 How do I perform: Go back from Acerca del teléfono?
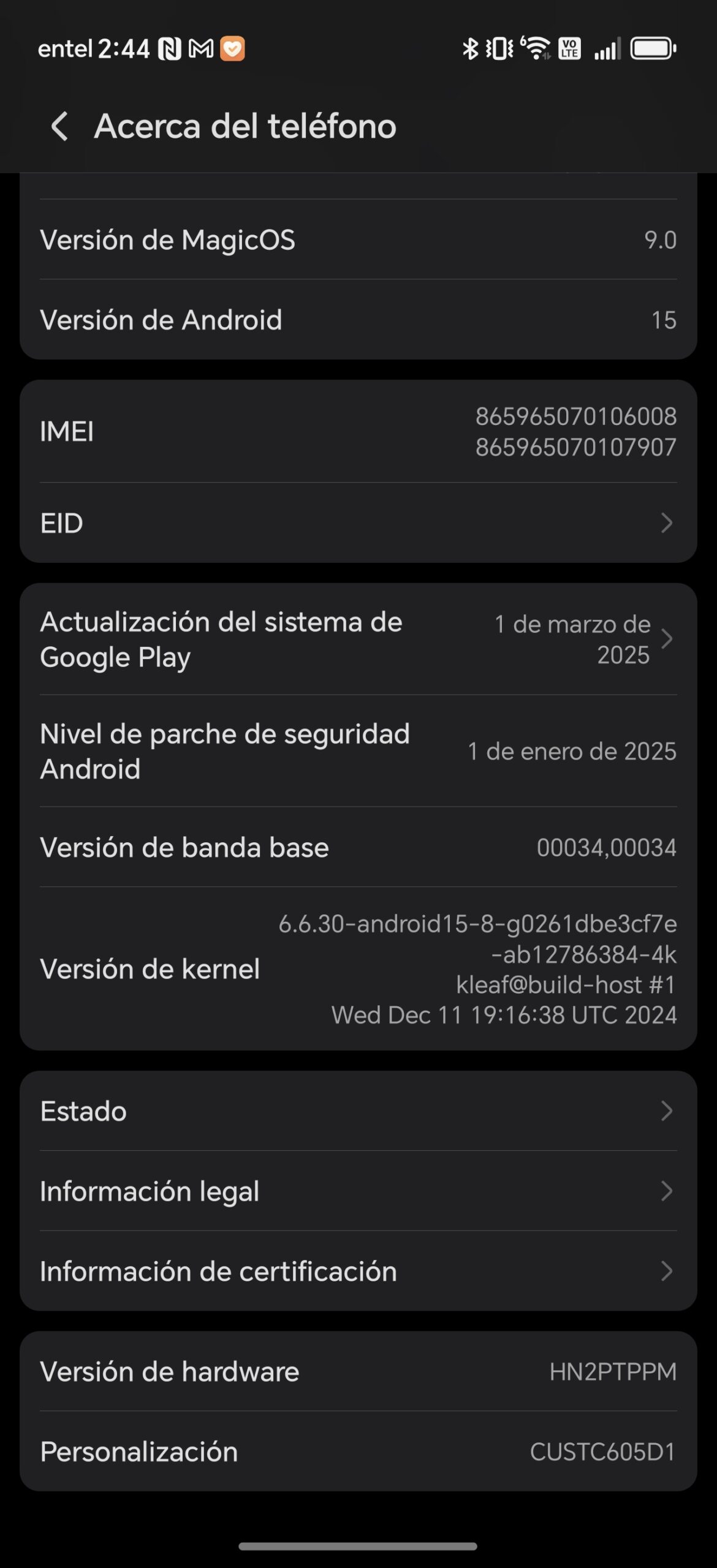pyautogui.click(x=59, y=127)
